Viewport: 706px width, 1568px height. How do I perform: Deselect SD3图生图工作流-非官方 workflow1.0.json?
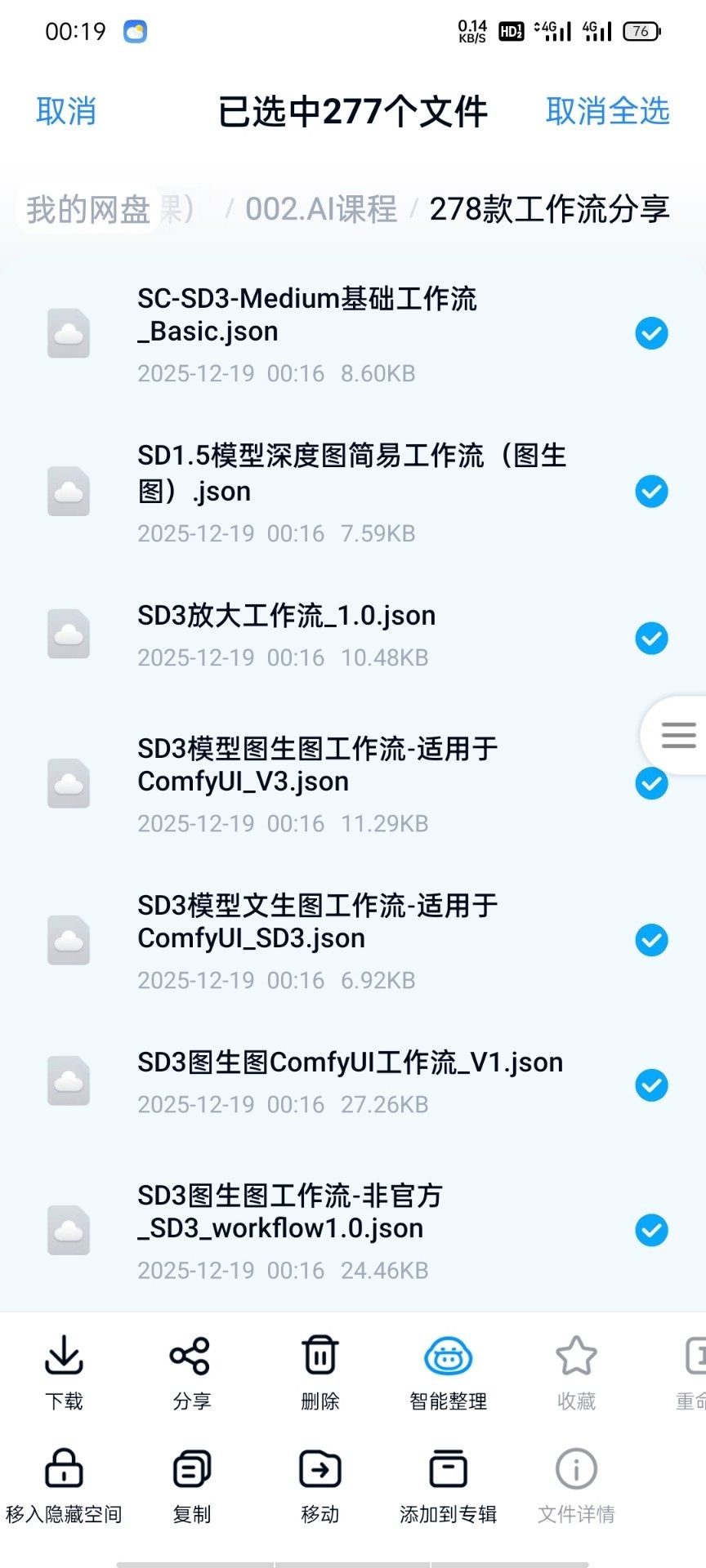651,1230
